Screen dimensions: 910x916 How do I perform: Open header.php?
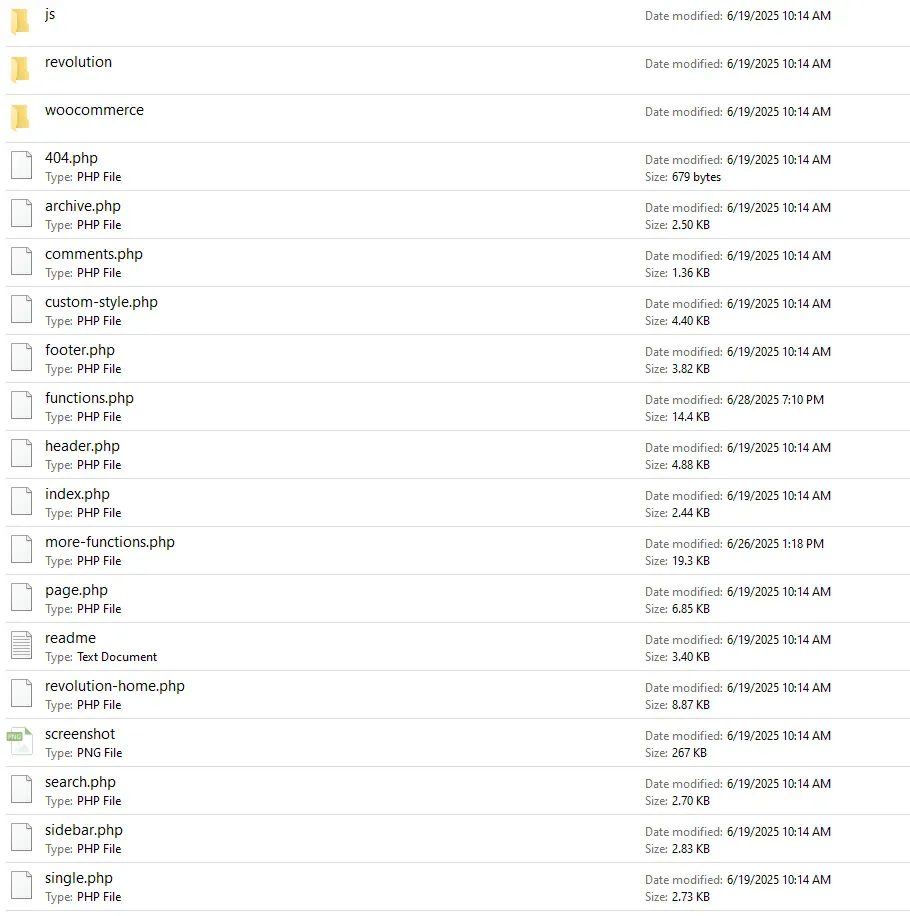pyautogui.click(x=82, y=446)
